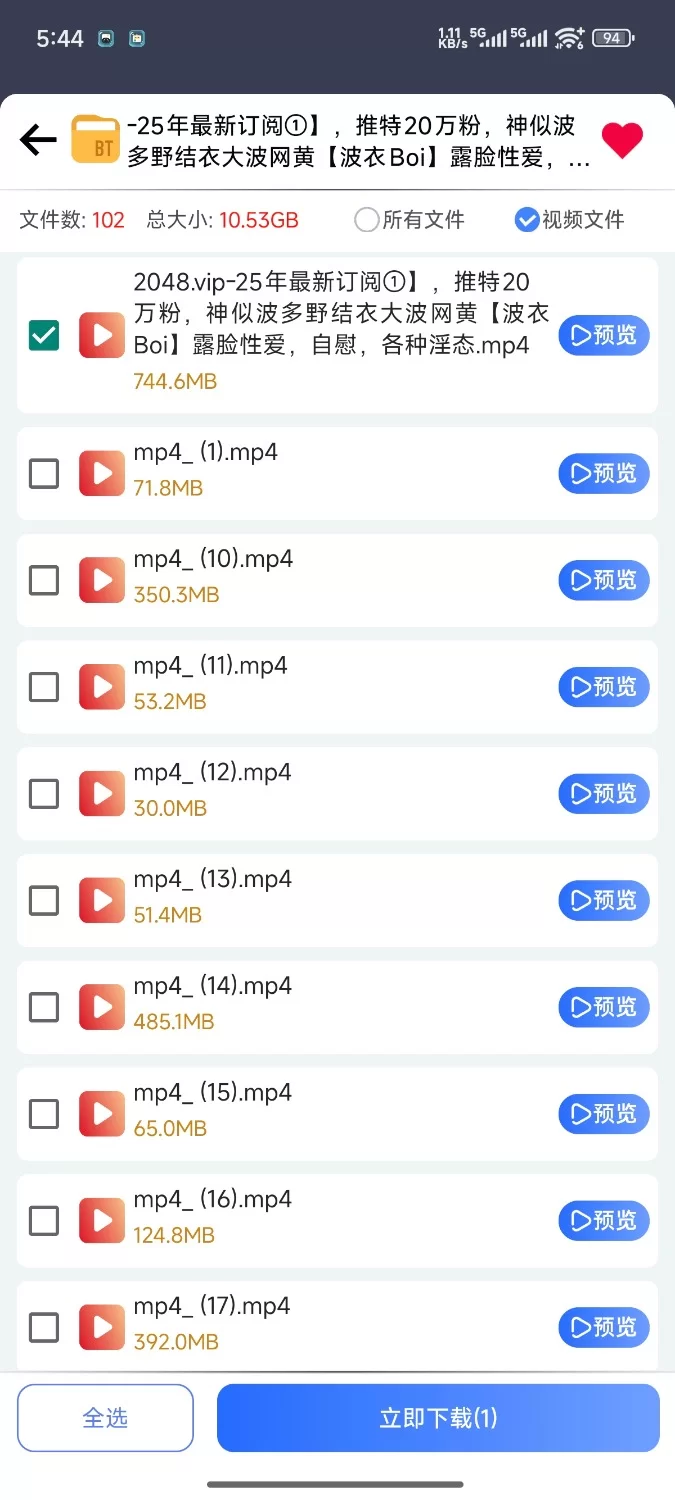Go back using the arrow icon
Viewport: 675px width, 1500px height.
[x=38, y=140]
